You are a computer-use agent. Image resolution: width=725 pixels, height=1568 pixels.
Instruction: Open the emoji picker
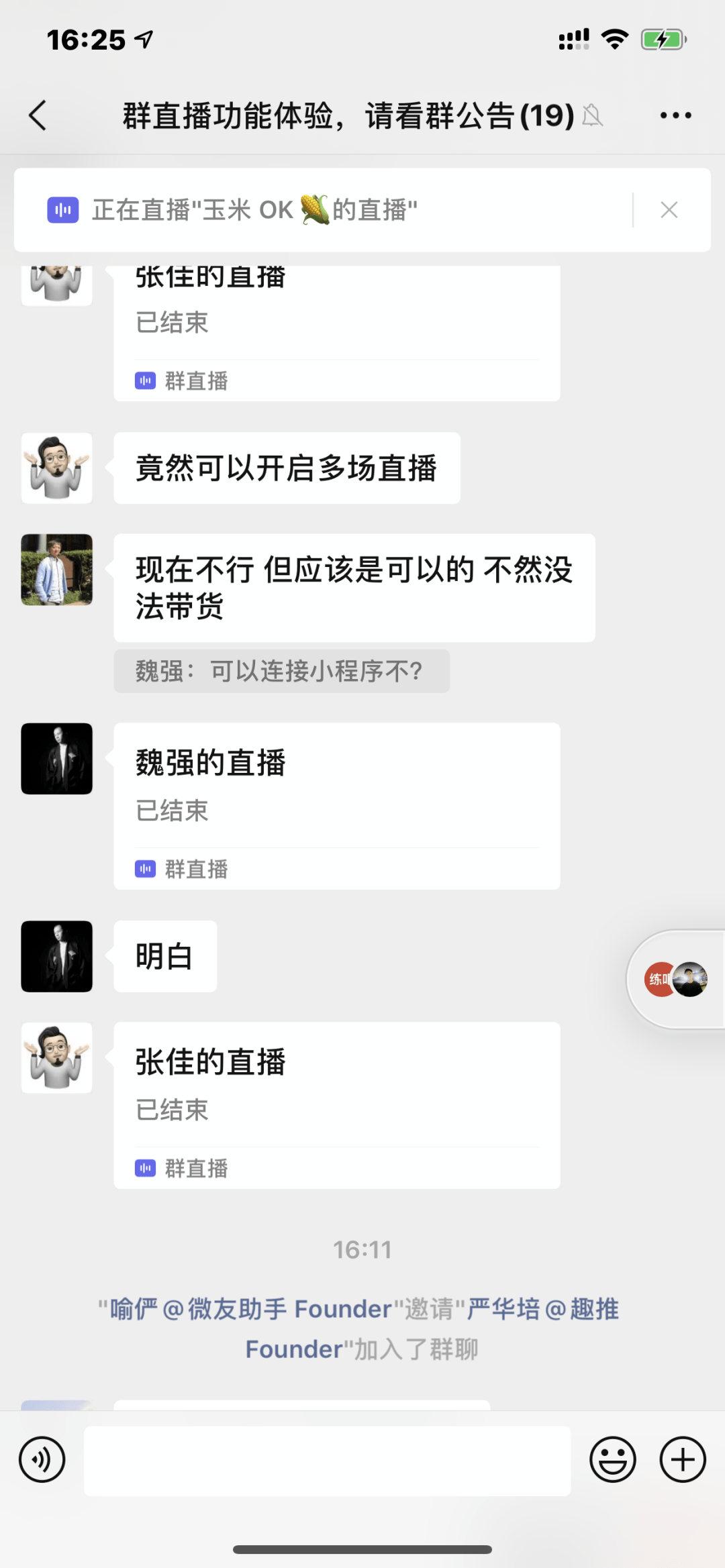point(612,1459)
